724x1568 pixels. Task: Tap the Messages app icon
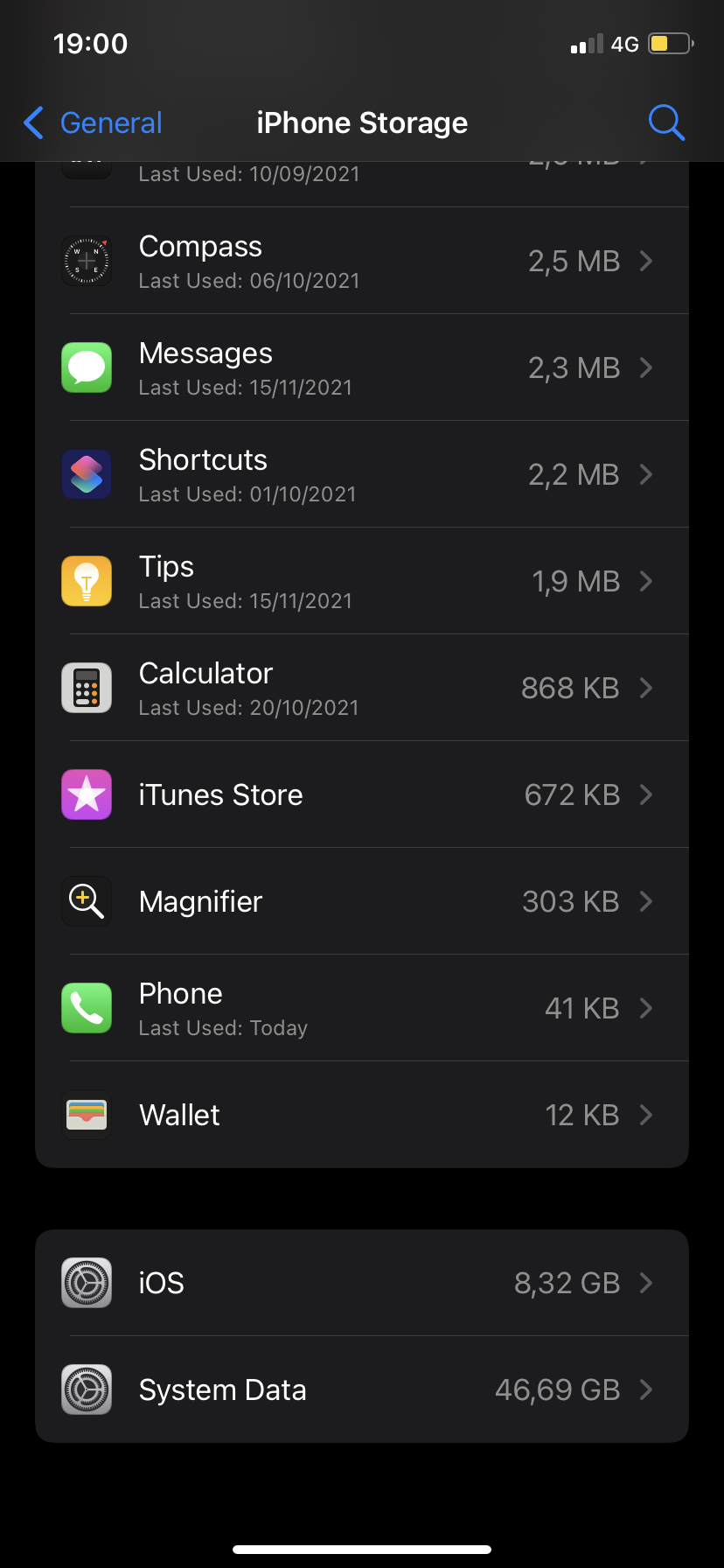(x=86, y=367)
